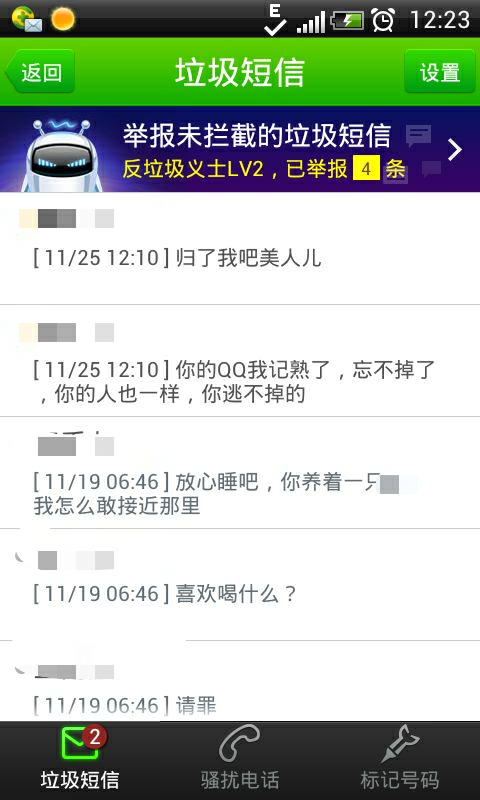This screenshot has height=800, width=480.
Task: Open the message 请罪
Action: pos(240,681)
